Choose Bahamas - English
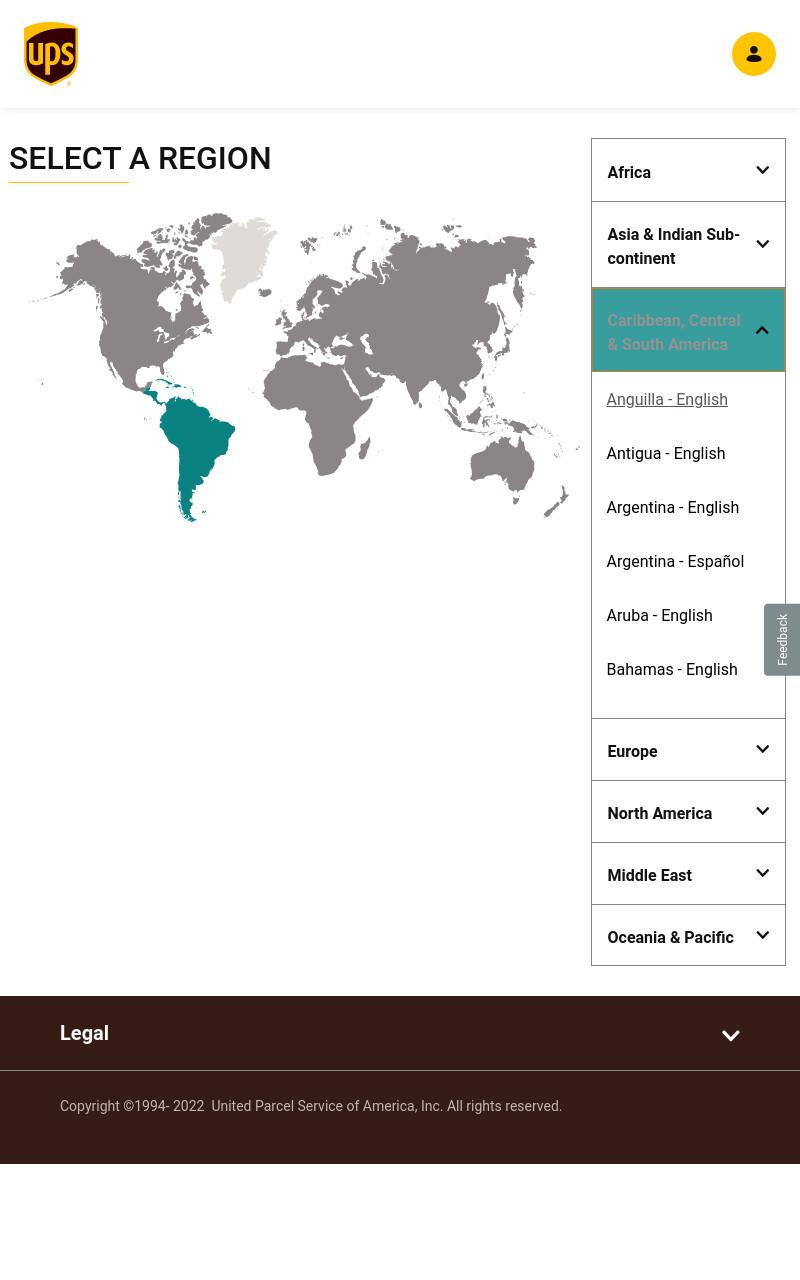 click(672, 669)
